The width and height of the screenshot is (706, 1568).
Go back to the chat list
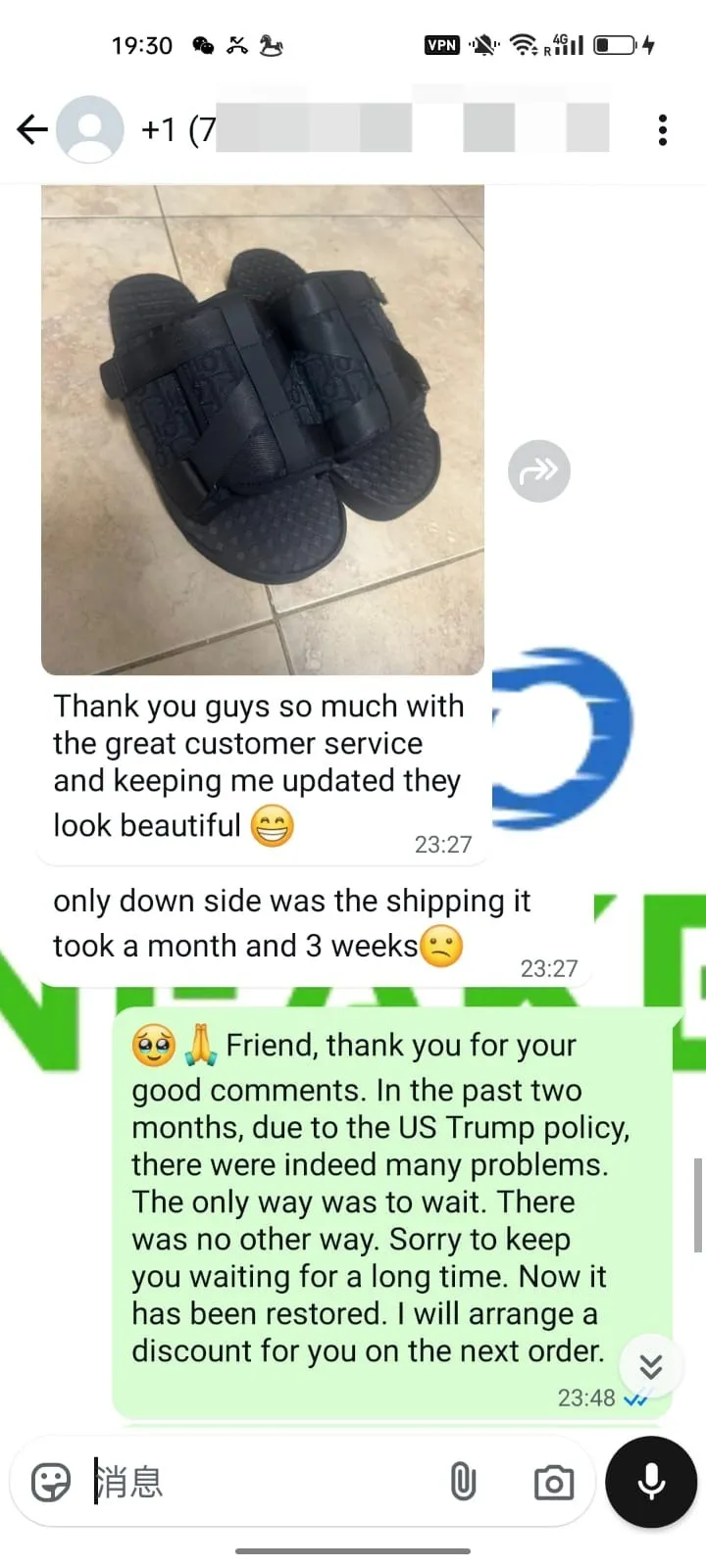tap(32, 129)
